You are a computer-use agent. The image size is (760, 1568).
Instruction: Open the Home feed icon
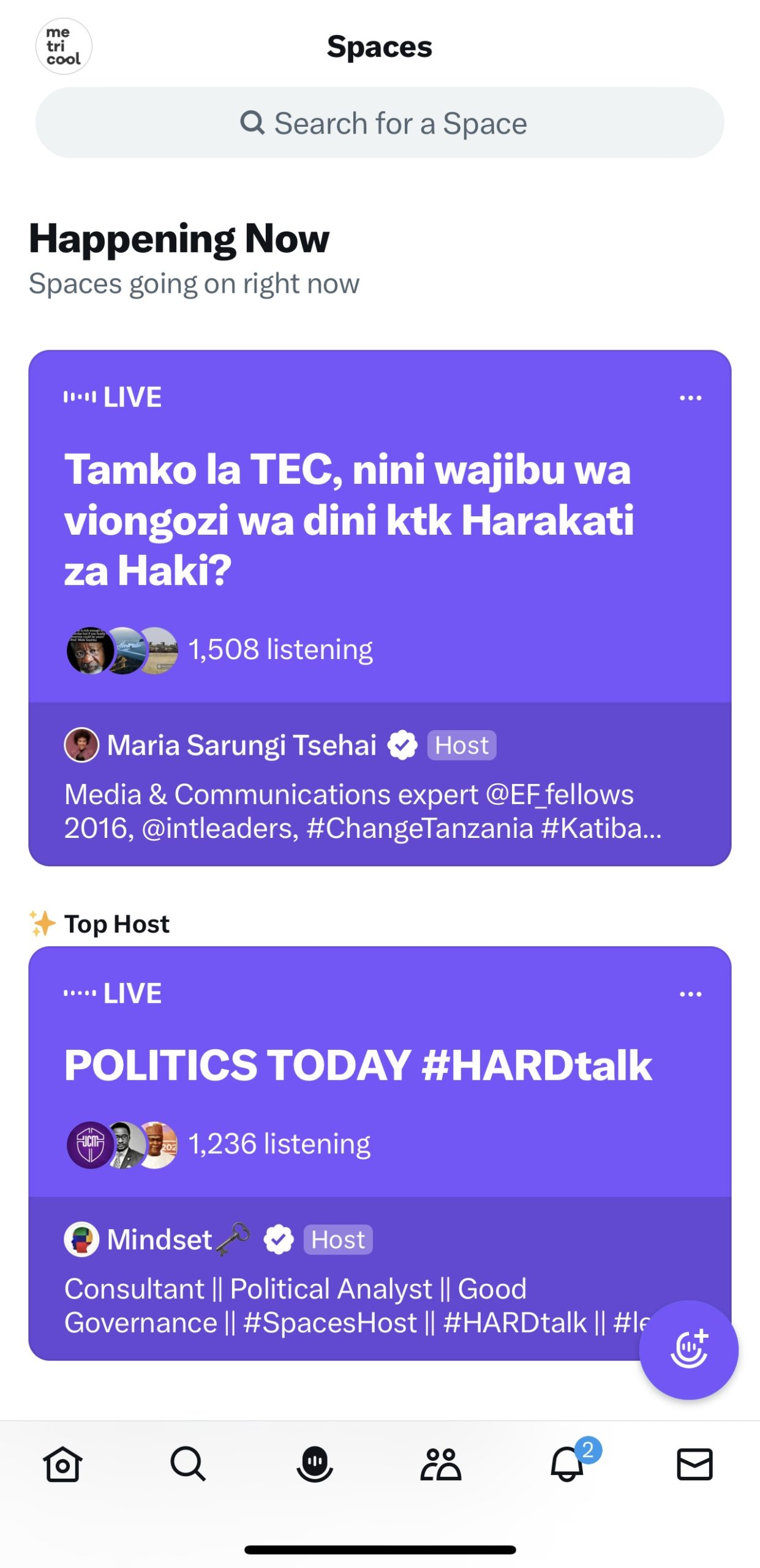pyautogui.click(x=64, y=1464)
